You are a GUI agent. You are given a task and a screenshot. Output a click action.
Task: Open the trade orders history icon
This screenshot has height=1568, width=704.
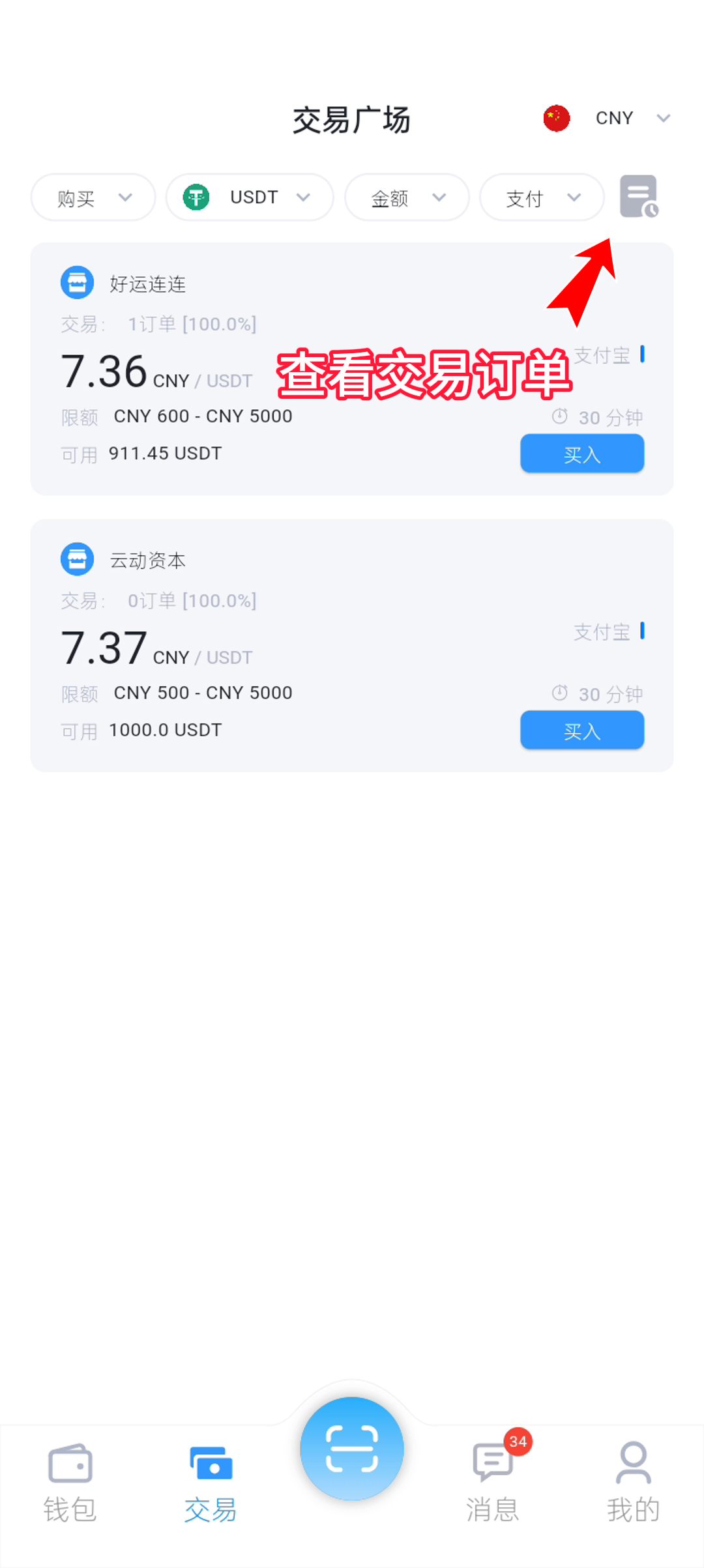tap(638, 196)
